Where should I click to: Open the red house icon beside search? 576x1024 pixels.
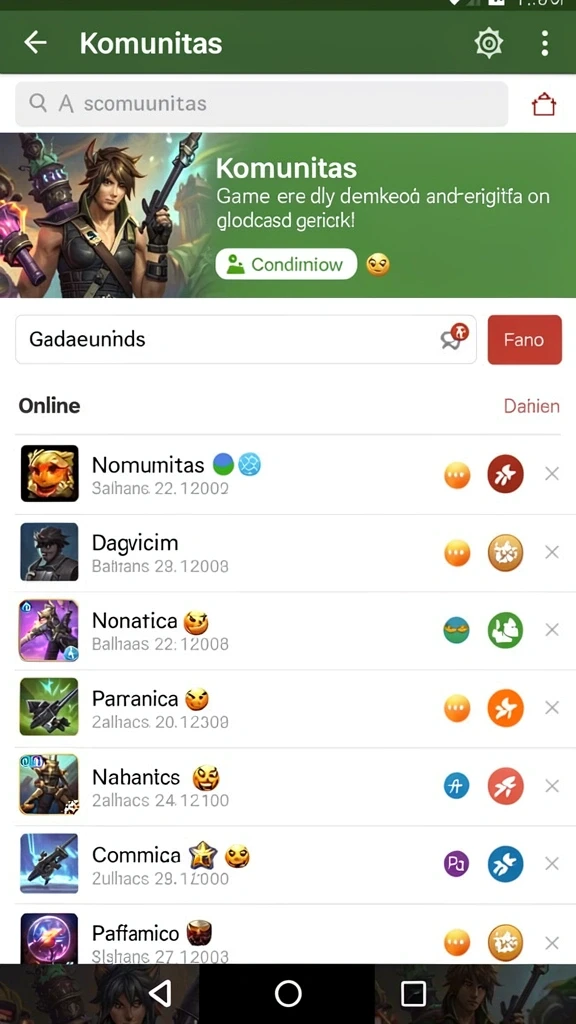coord(543,104)
